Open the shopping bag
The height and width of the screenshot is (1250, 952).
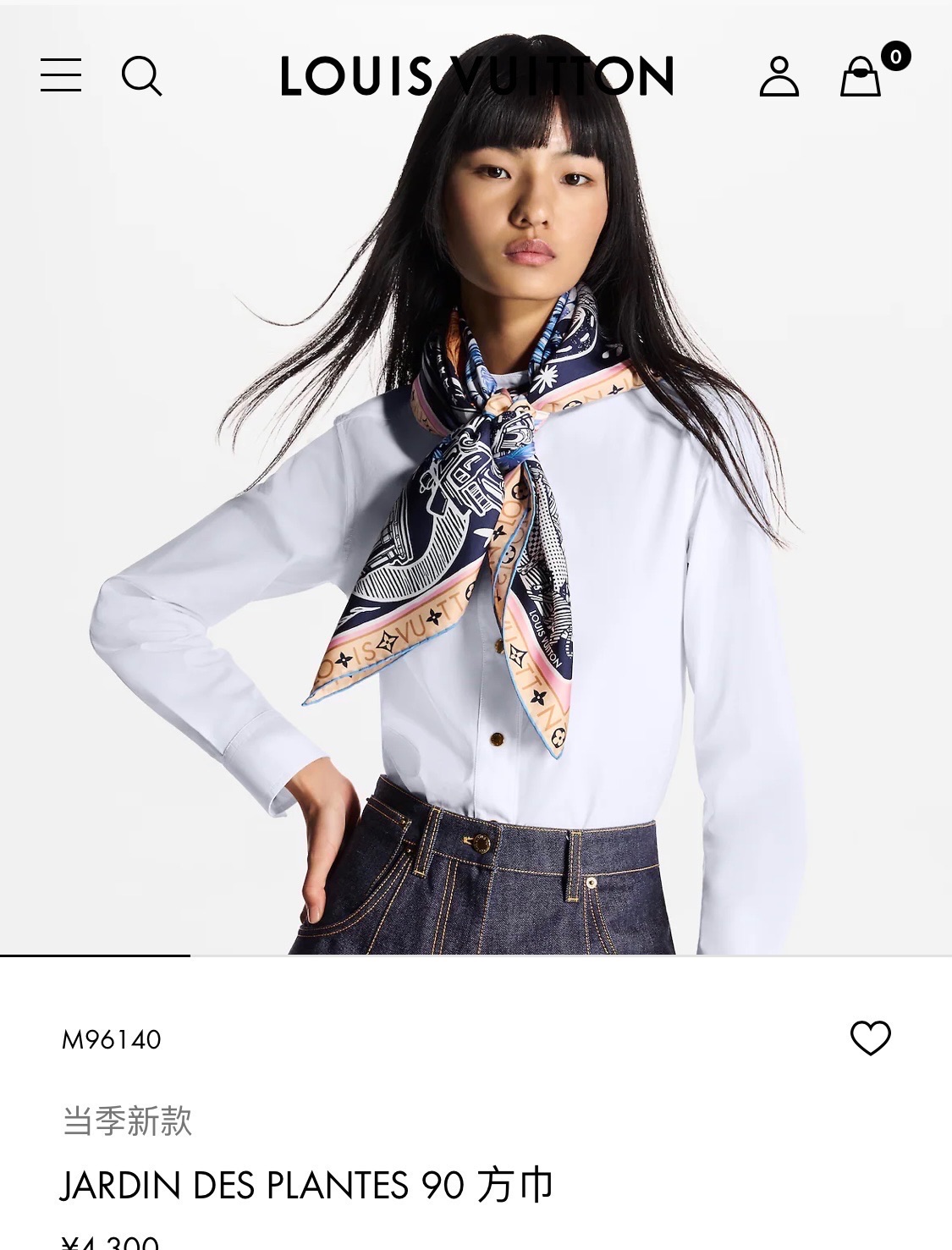pyautogui.click(x=861, y=76)
